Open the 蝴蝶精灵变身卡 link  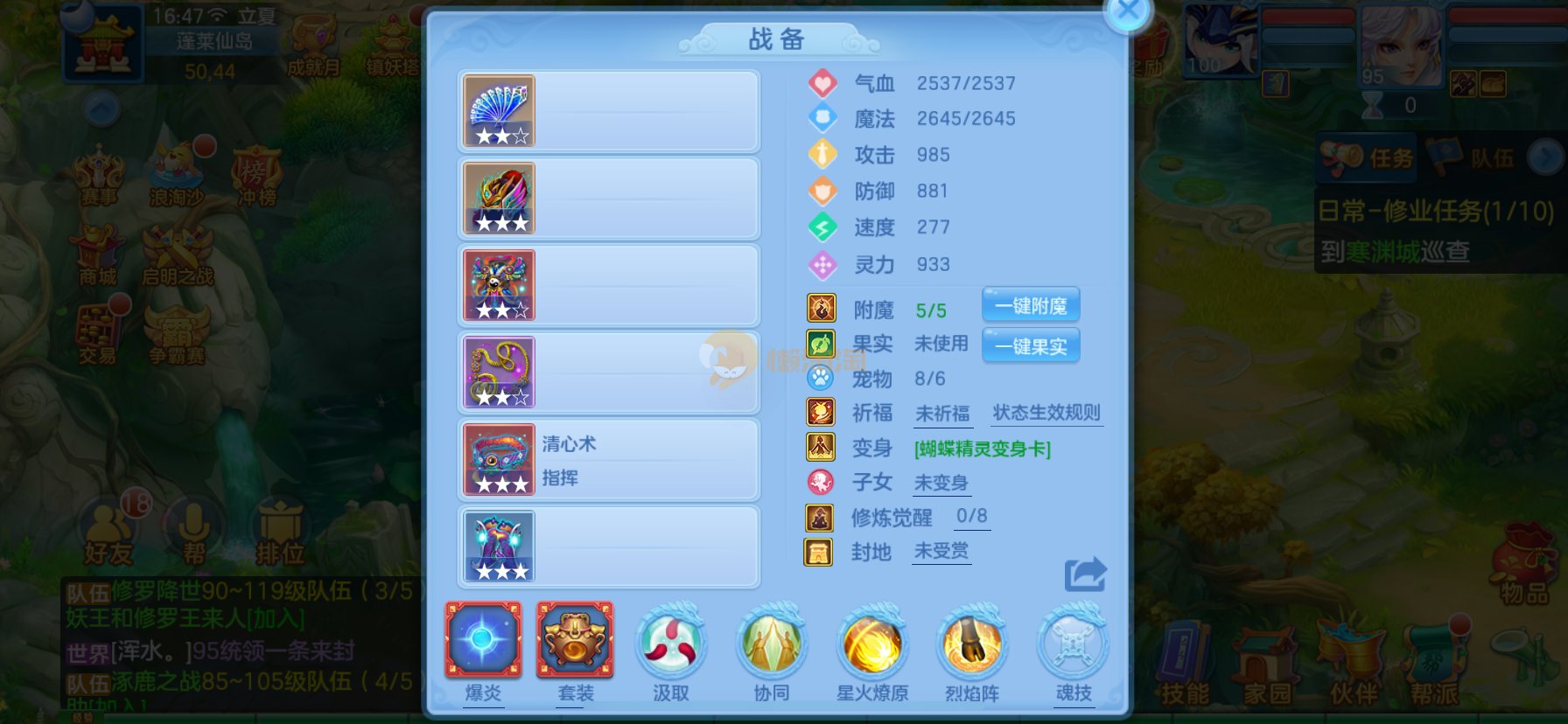982,449
